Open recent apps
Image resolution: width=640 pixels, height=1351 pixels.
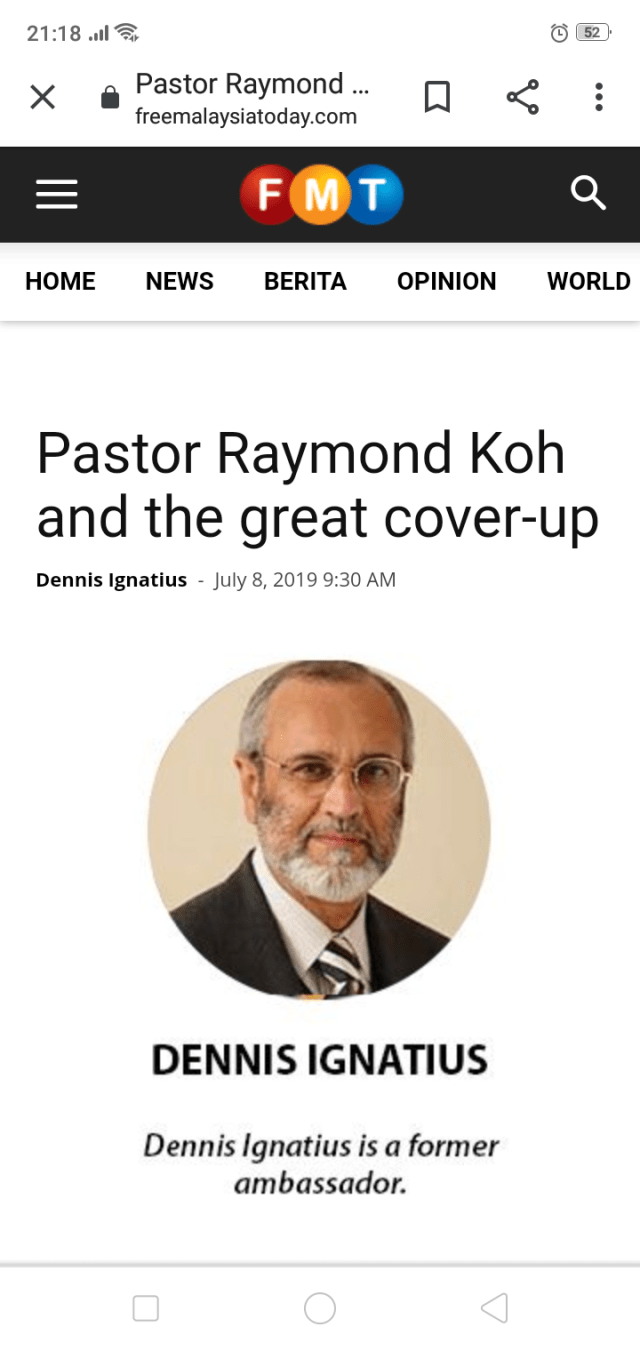coord(146,1307)
